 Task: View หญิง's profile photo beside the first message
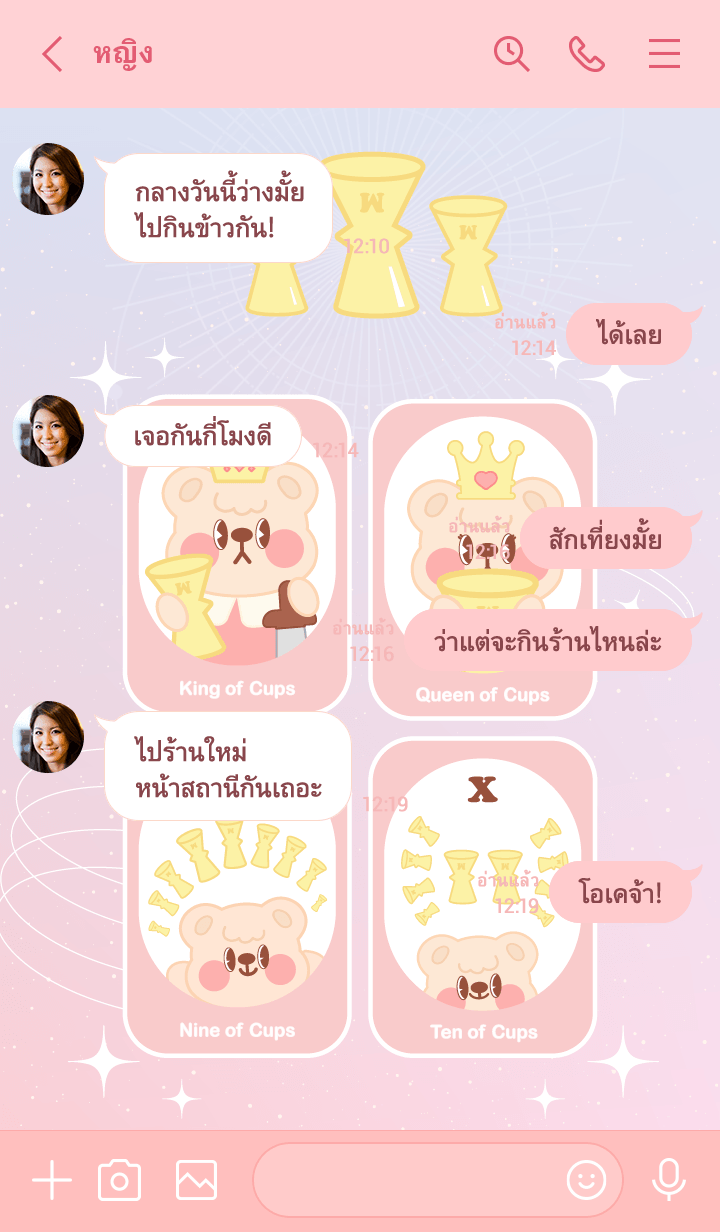point(48,179)
